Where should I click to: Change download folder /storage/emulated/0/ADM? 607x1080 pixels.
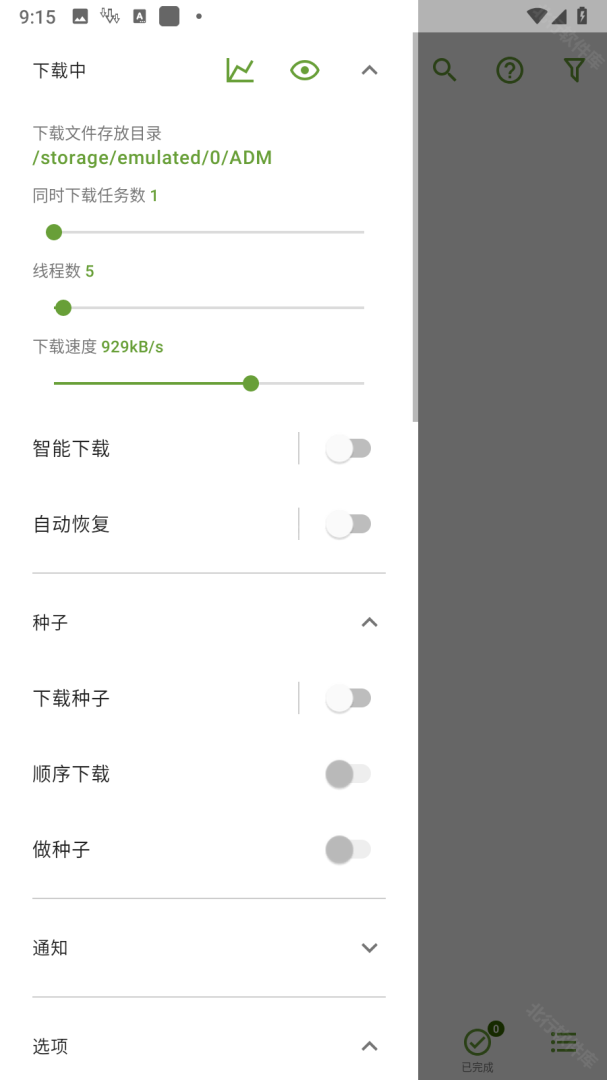(152, 158)
